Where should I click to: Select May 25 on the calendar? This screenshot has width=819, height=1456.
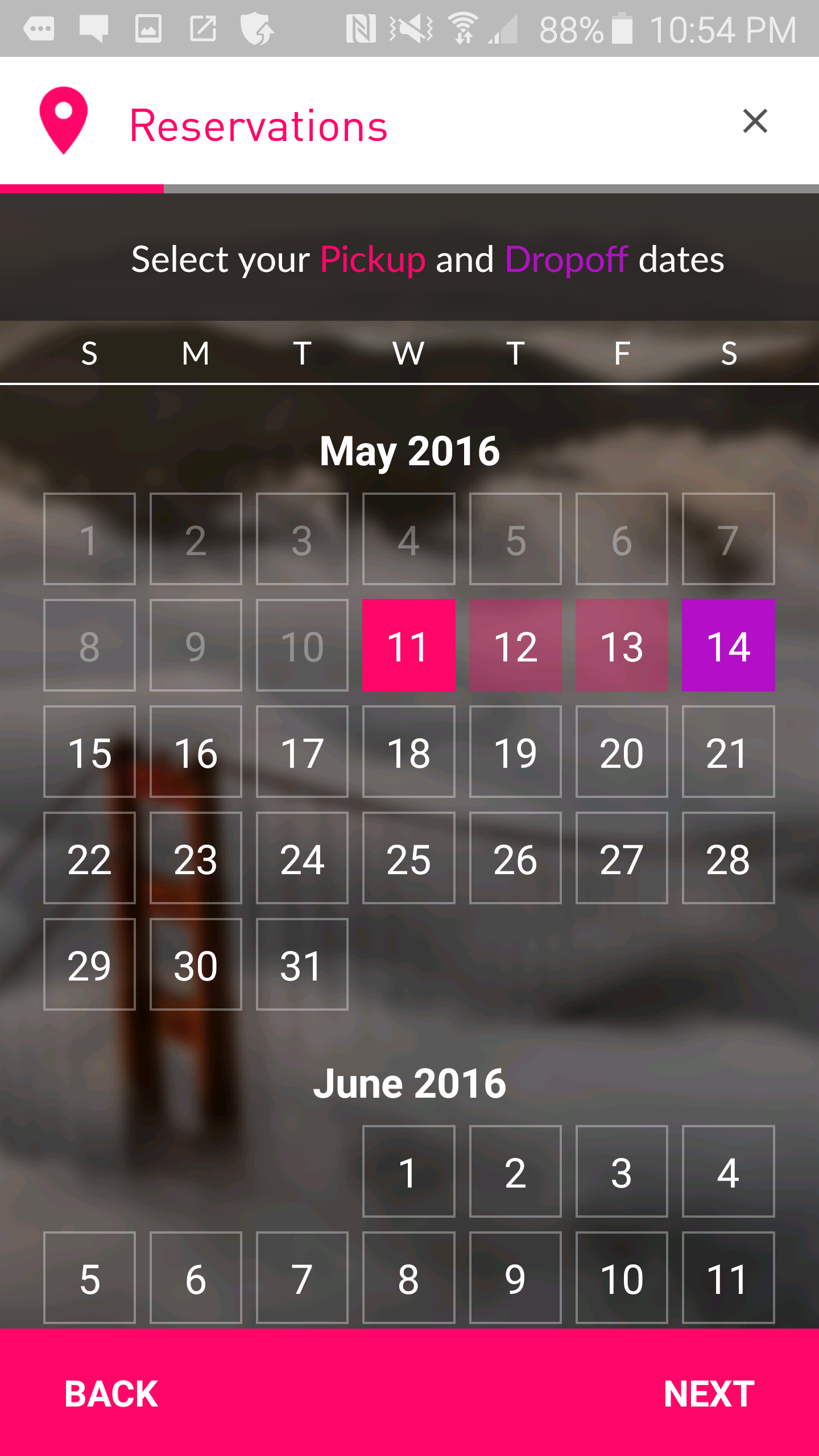[409, 858]
